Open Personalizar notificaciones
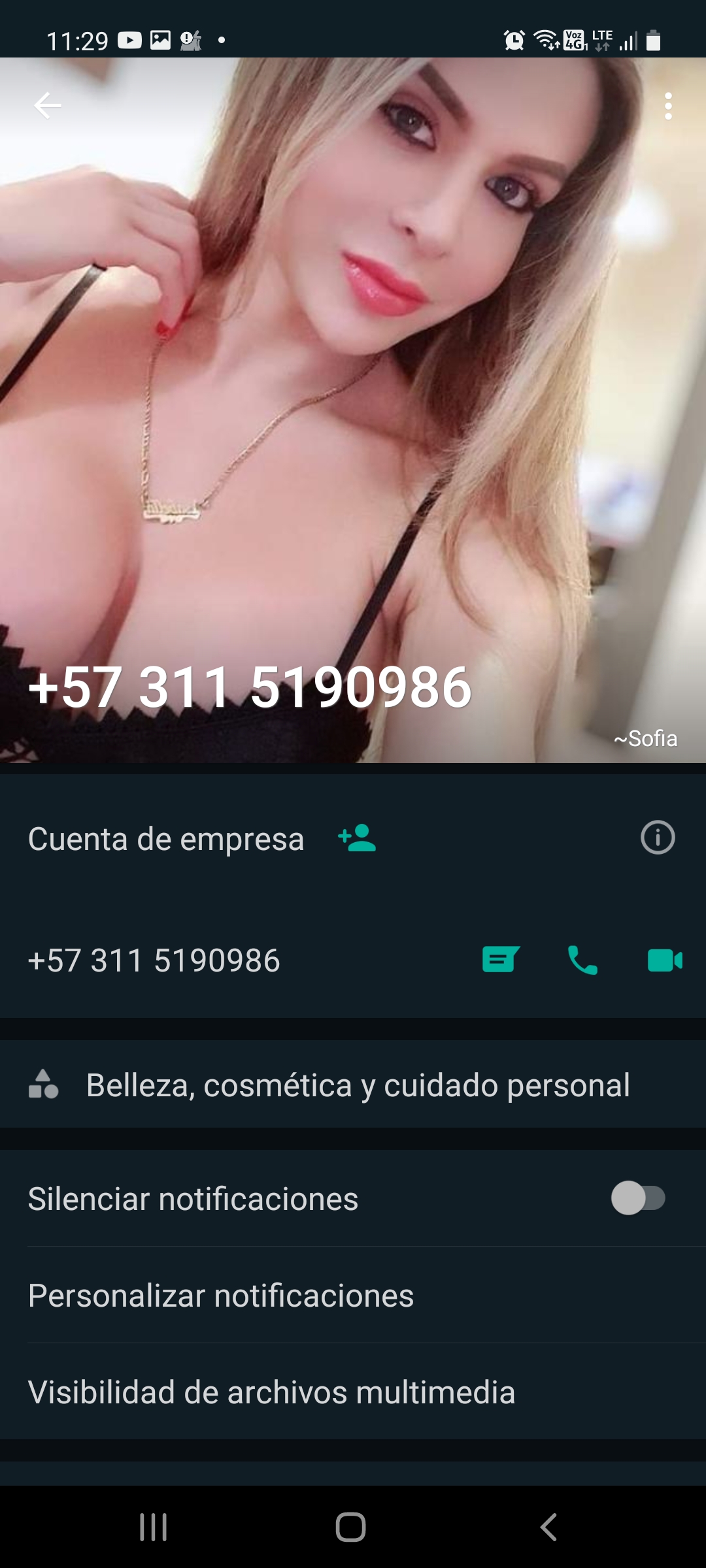 (221, 1296)
